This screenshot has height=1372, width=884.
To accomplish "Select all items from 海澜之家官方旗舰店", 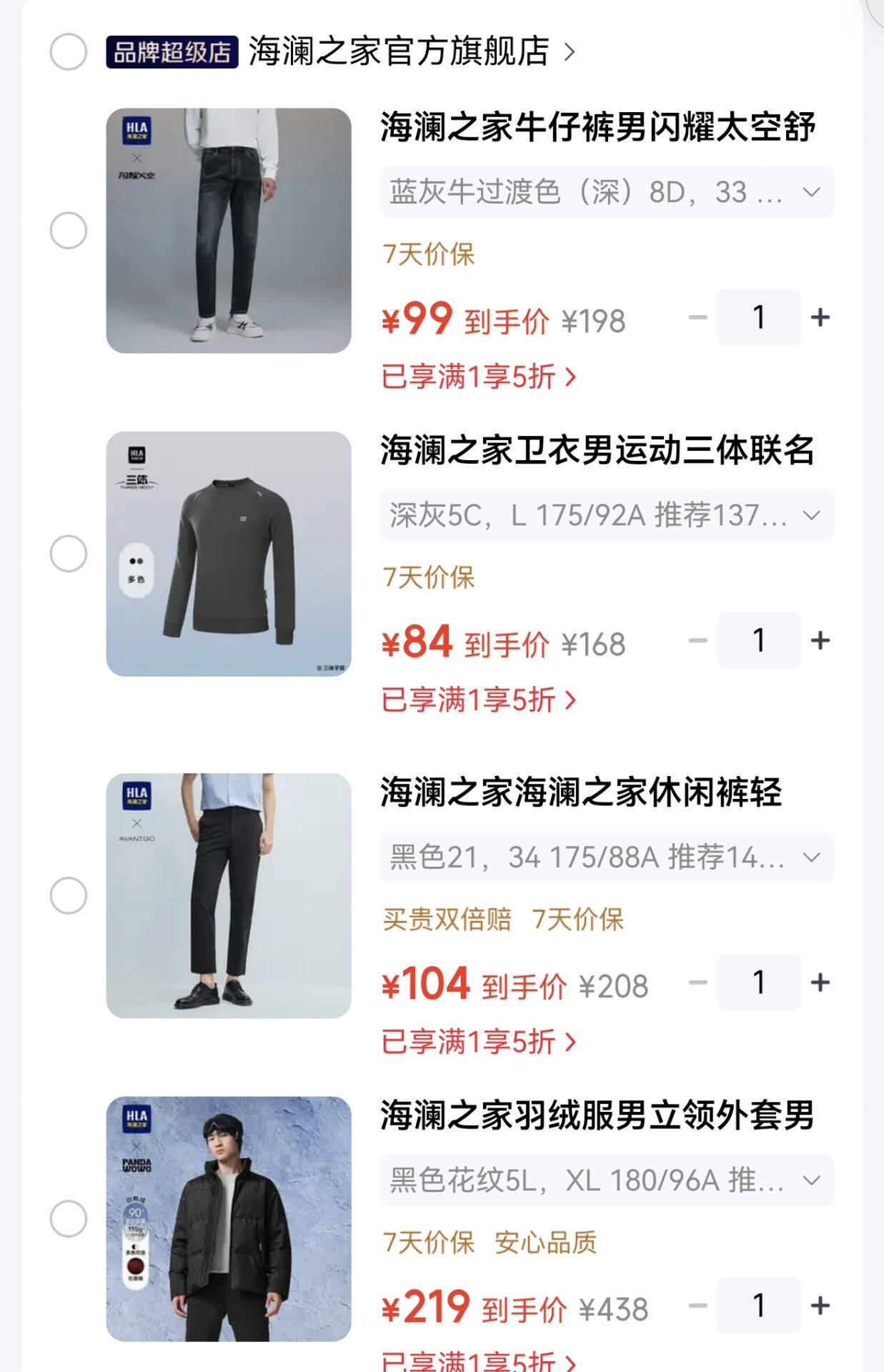I will click(x=69, y=51).
